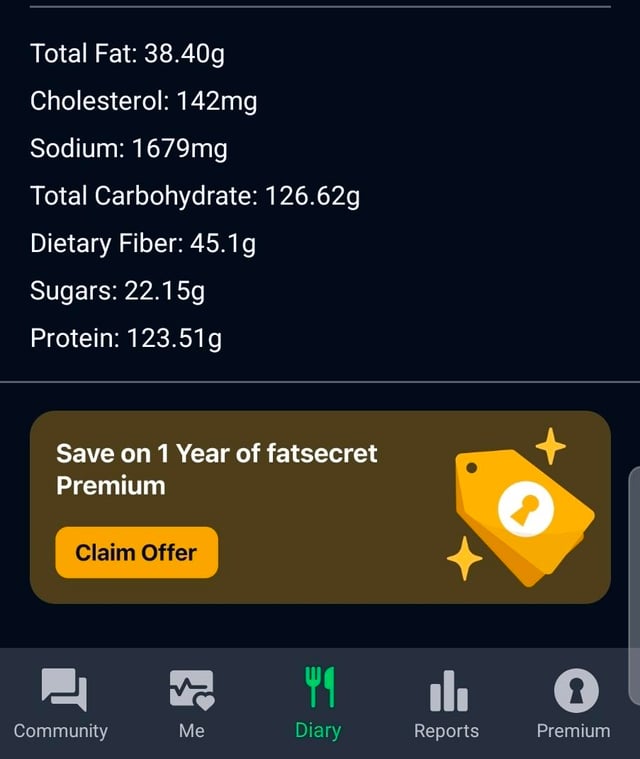Tap the Claim Offer button
This screenshot has width=640, height=759.
click(136, 552)
